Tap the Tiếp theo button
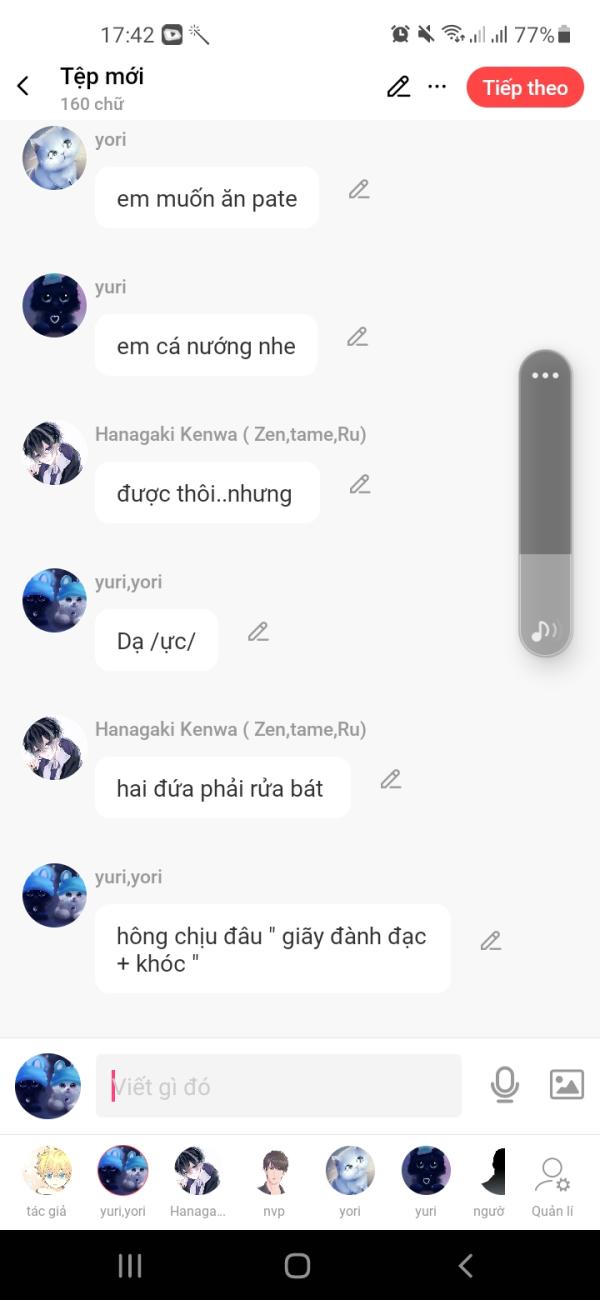 pyautogui.click(x=525, y=87)
